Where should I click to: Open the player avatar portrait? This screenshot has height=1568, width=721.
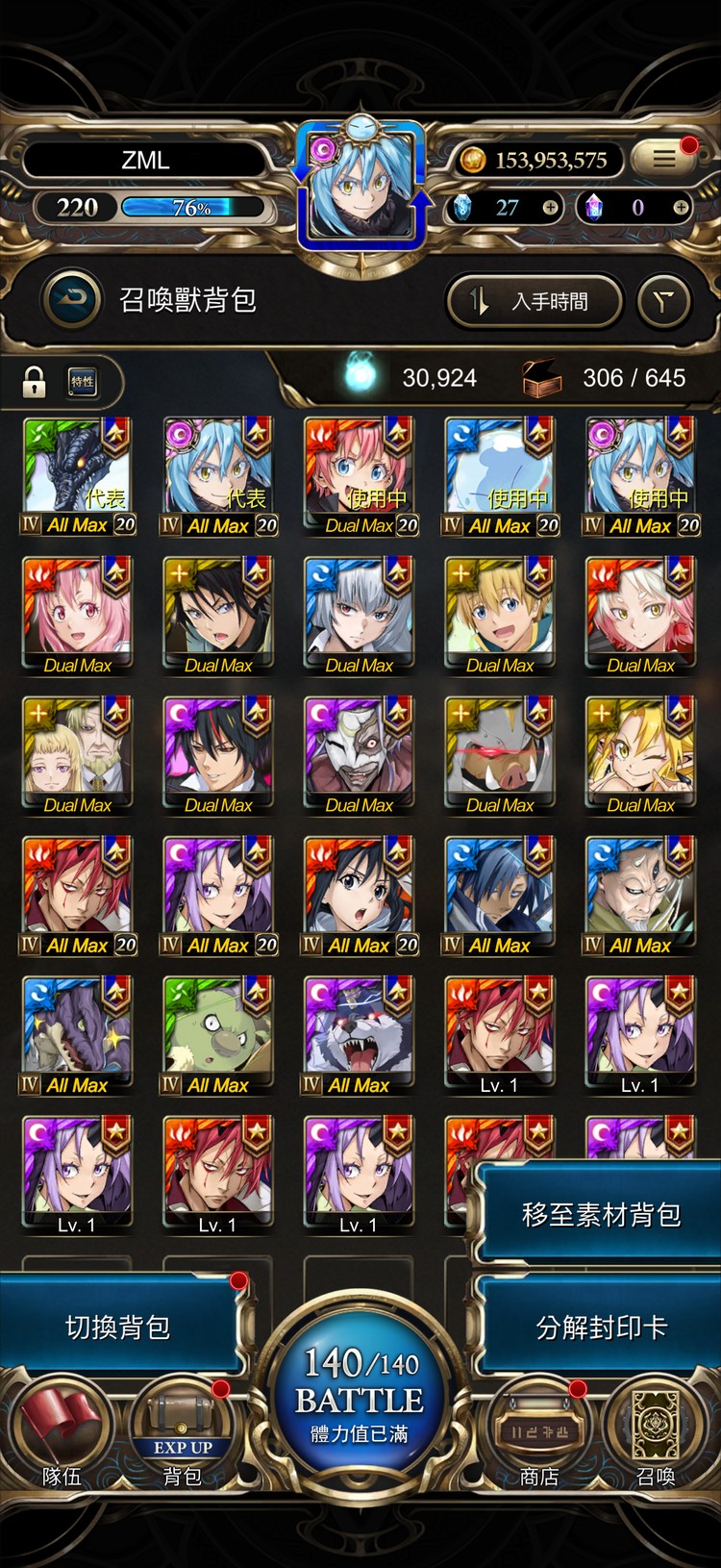(x=360, y=190)
